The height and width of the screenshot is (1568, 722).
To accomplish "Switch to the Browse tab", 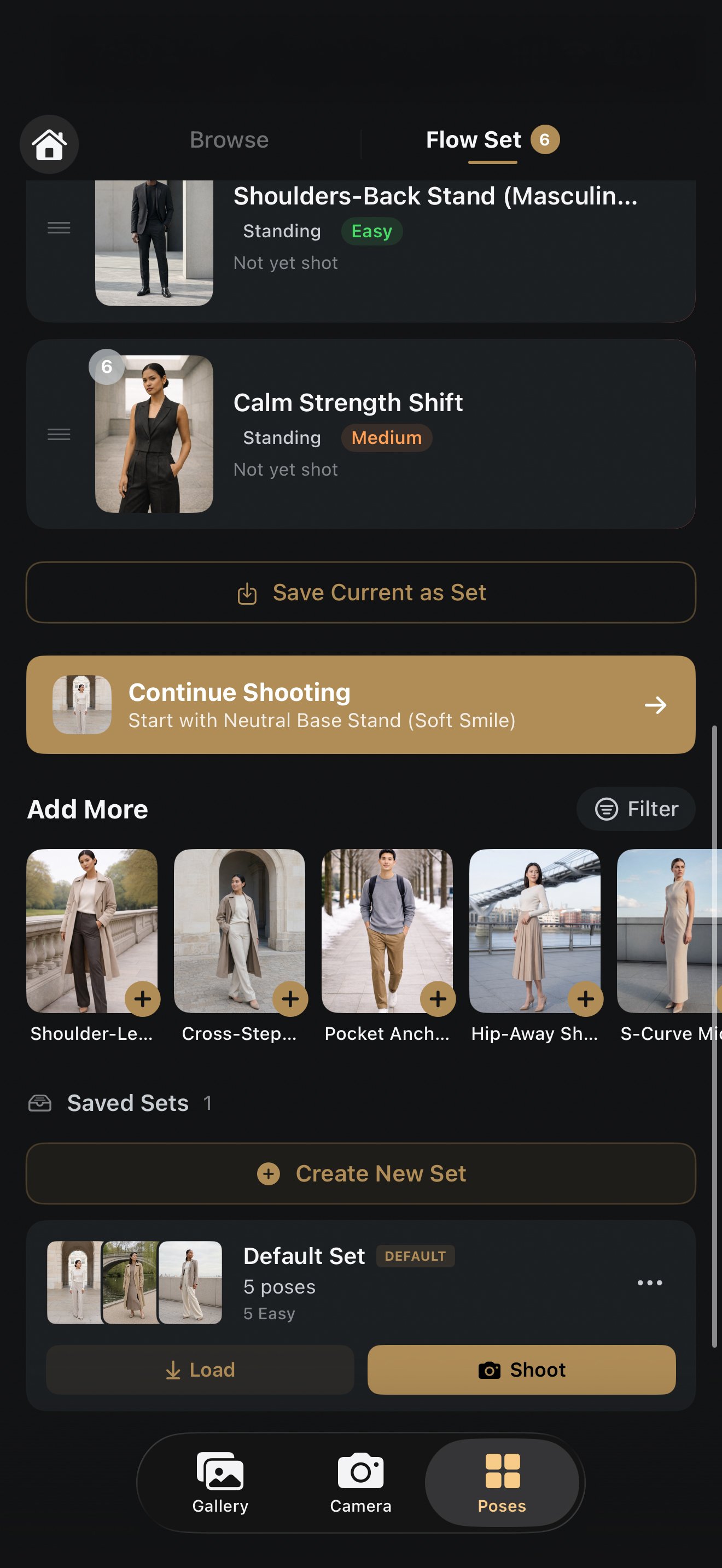I will tap(228, 139).
